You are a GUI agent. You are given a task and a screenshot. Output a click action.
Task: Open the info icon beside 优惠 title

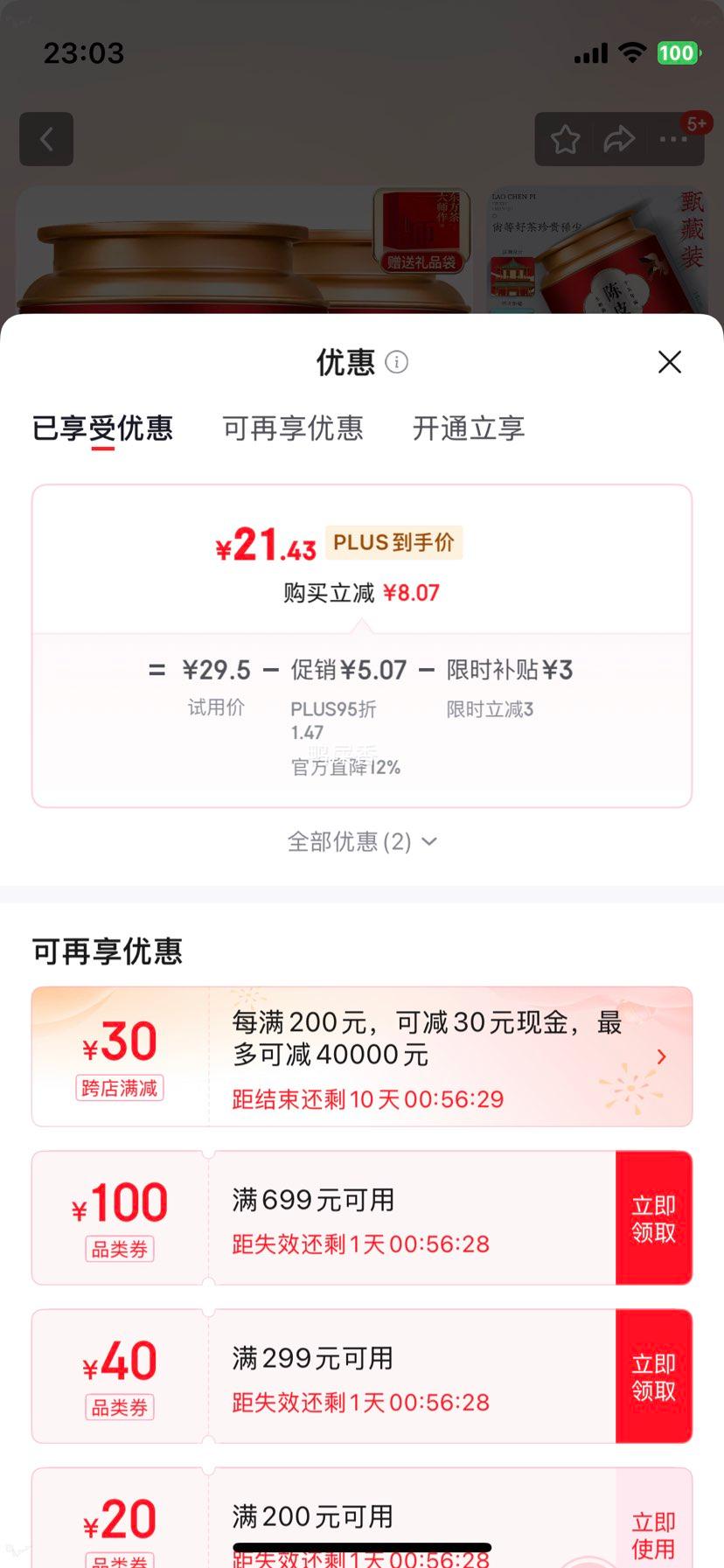399,362
